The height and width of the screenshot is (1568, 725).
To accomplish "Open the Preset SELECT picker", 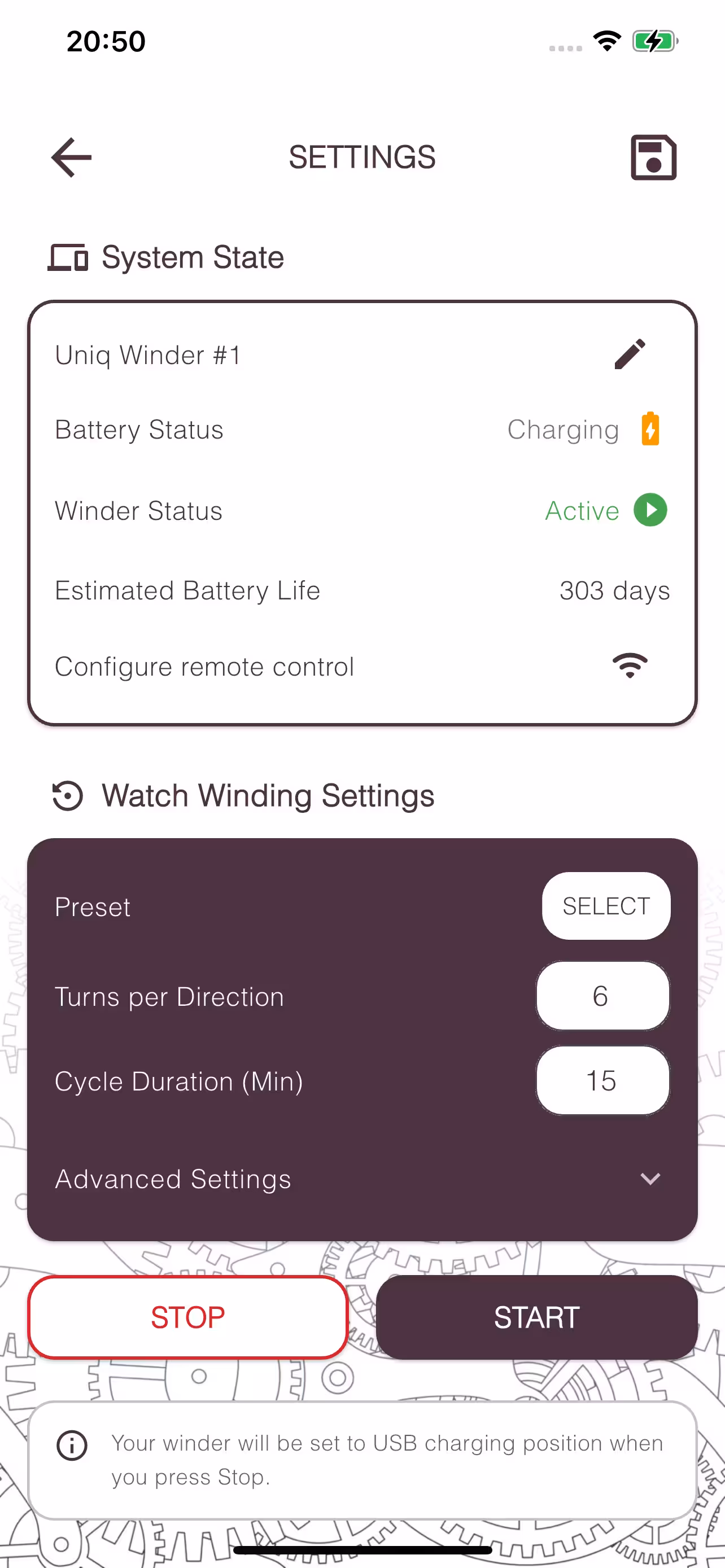I will [606, 906].
